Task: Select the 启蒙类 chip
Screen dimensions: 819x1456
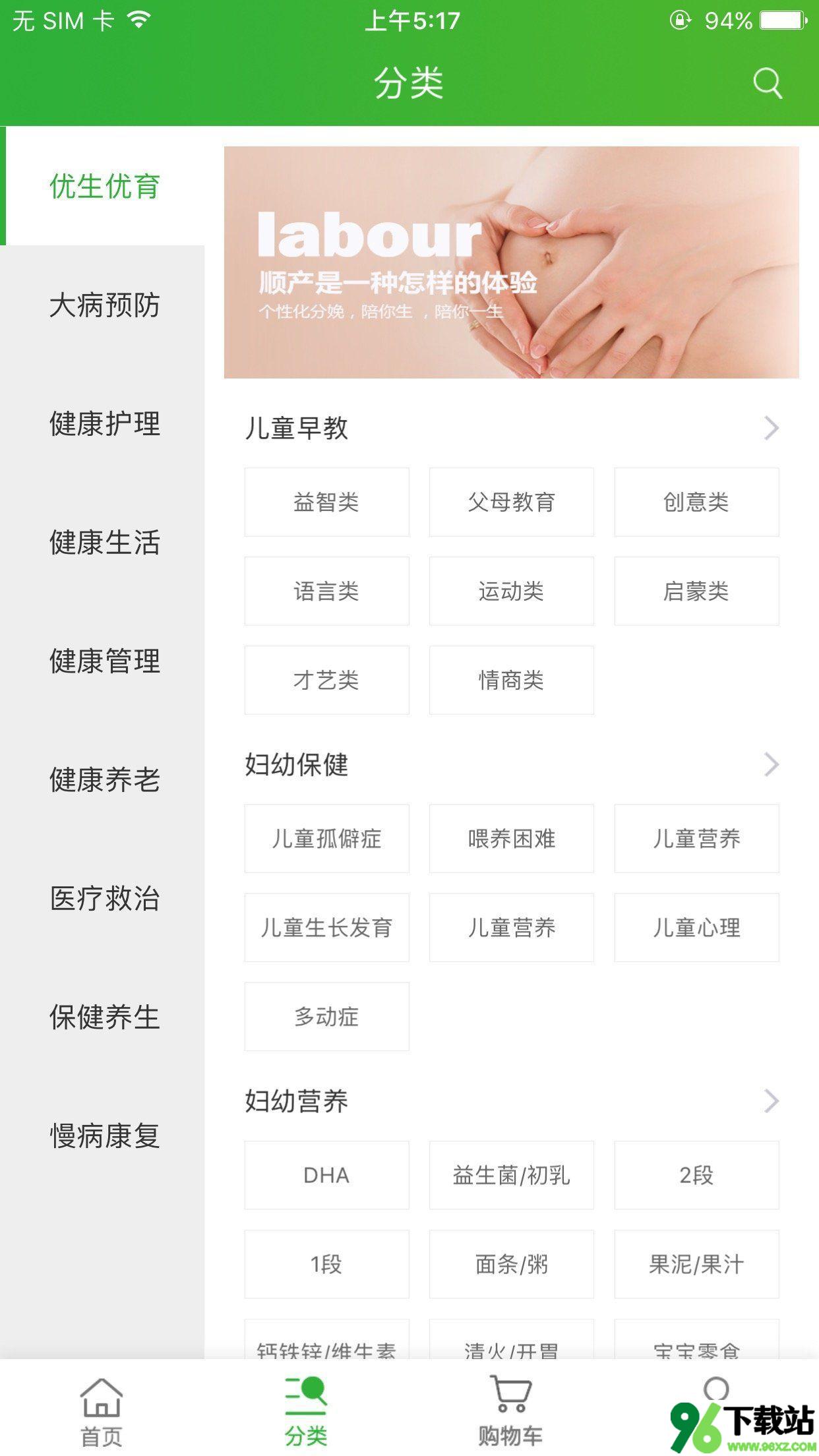Action: tap(696, 591)
